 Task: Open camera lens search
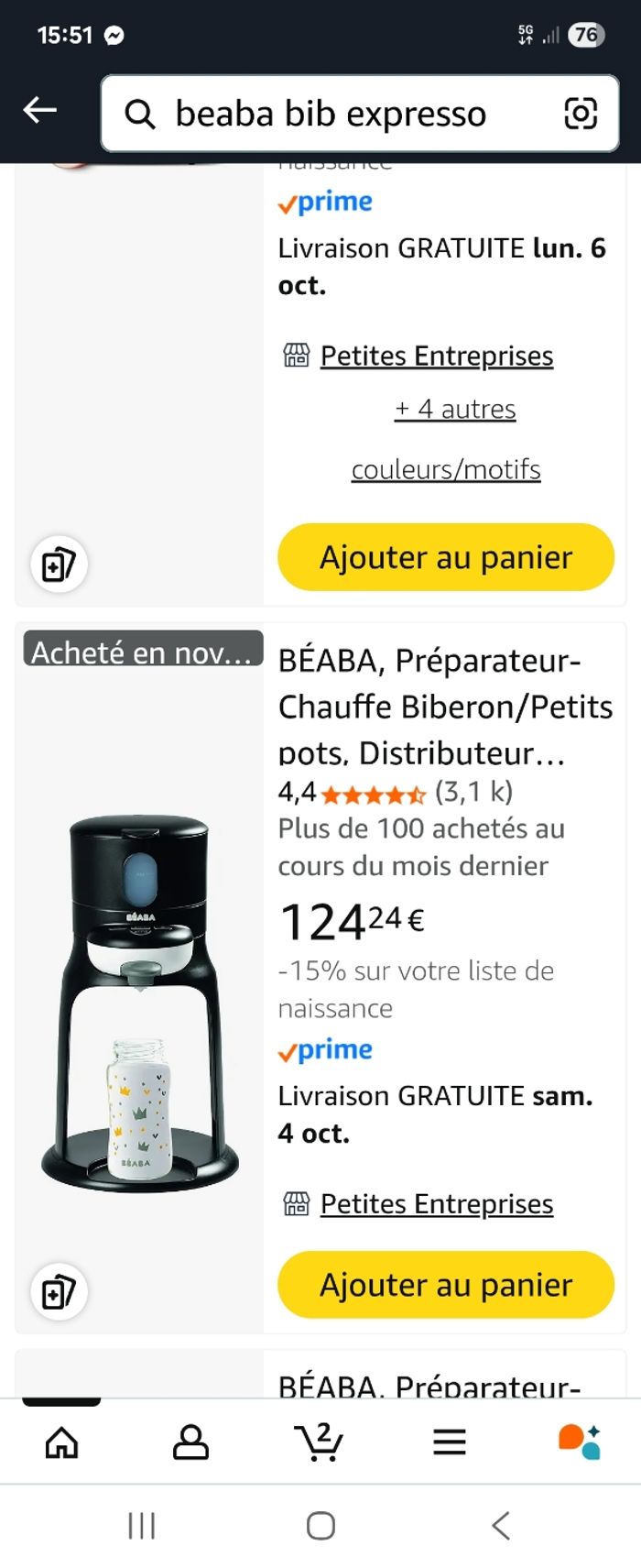[x=581, y=114]
